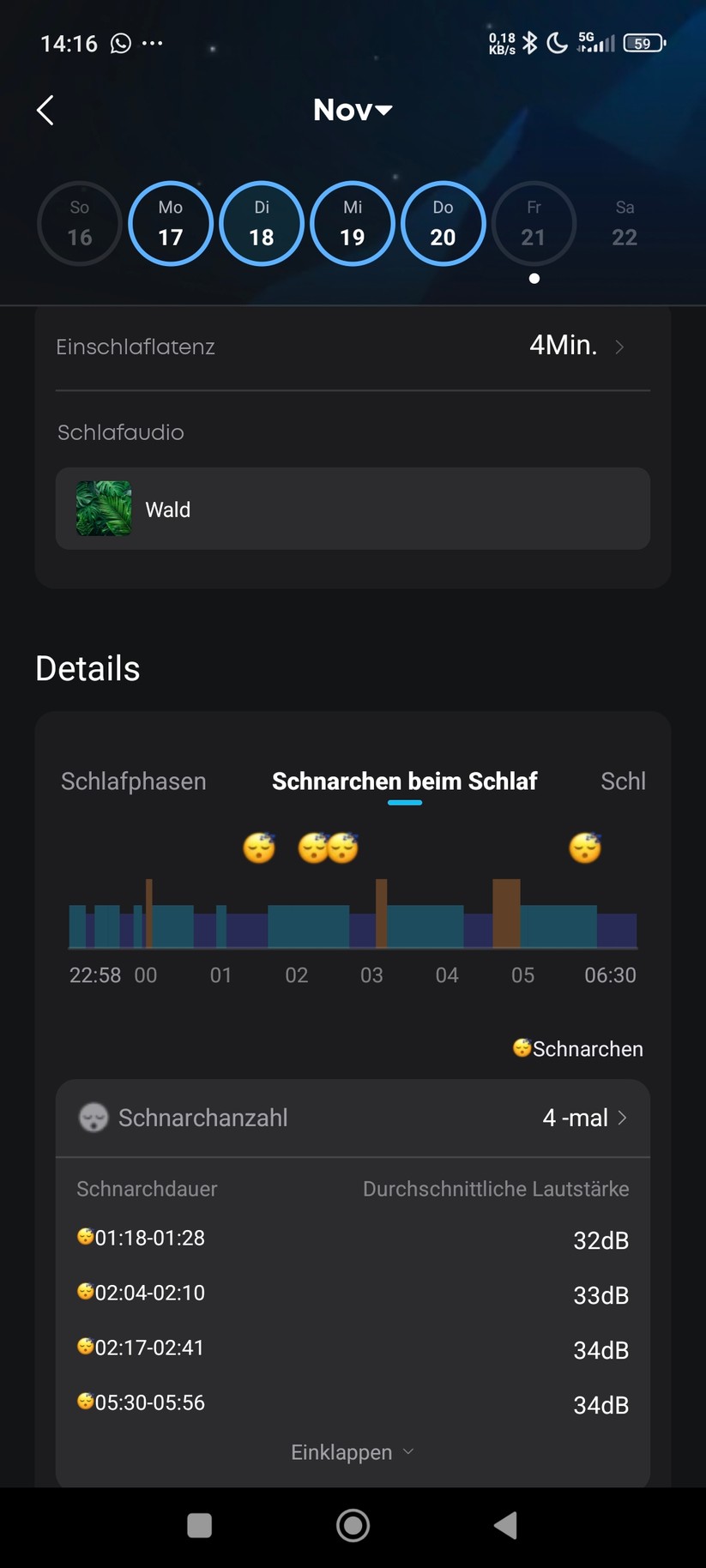This screenshot has width=706, height=1568.
Task: Stay on the Schnarchen beim Schlaf tab
Action: [404, 781]
